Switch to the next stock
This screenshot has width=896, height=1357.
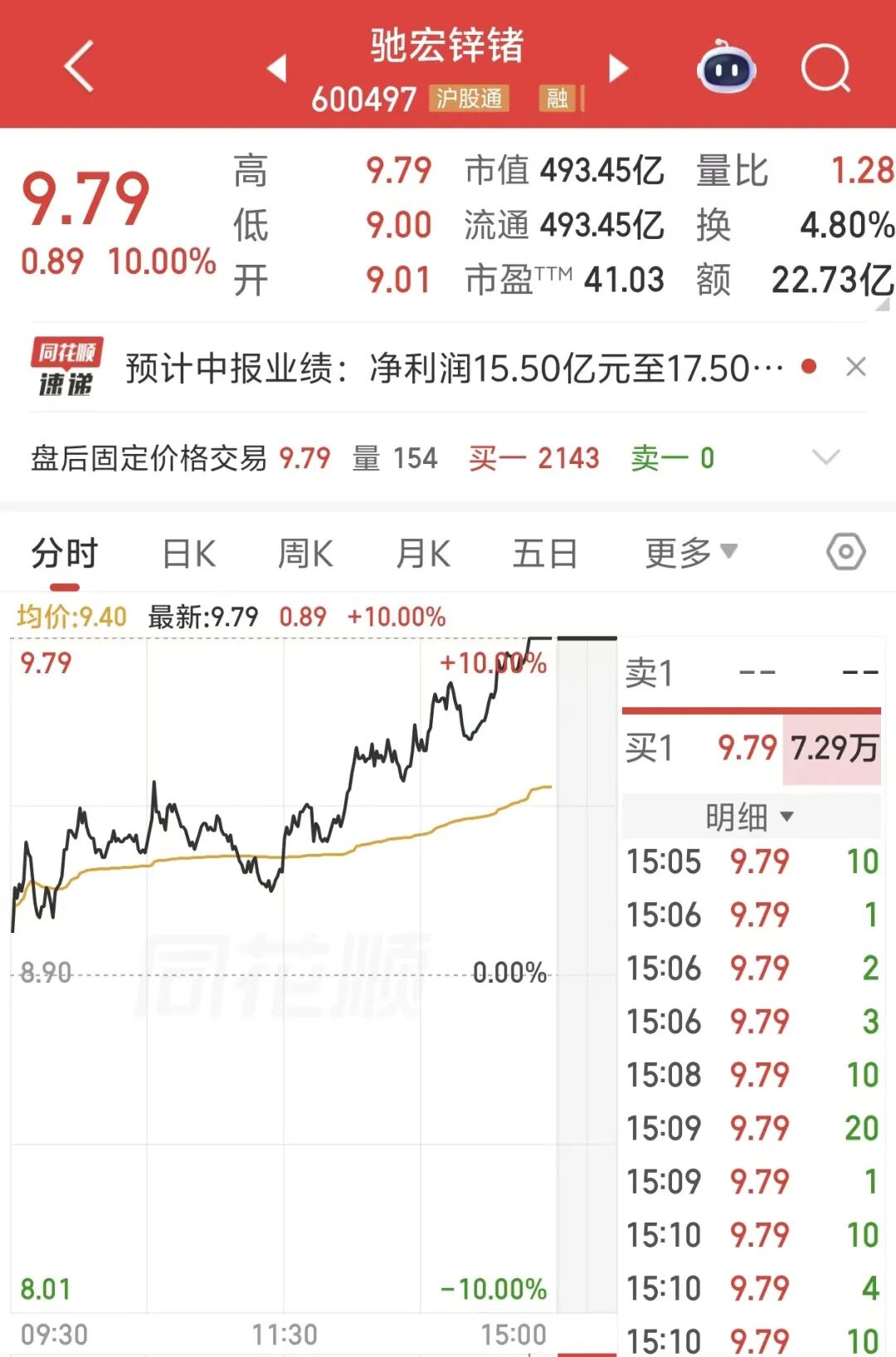pyautogui.click(x=618, y=68)
